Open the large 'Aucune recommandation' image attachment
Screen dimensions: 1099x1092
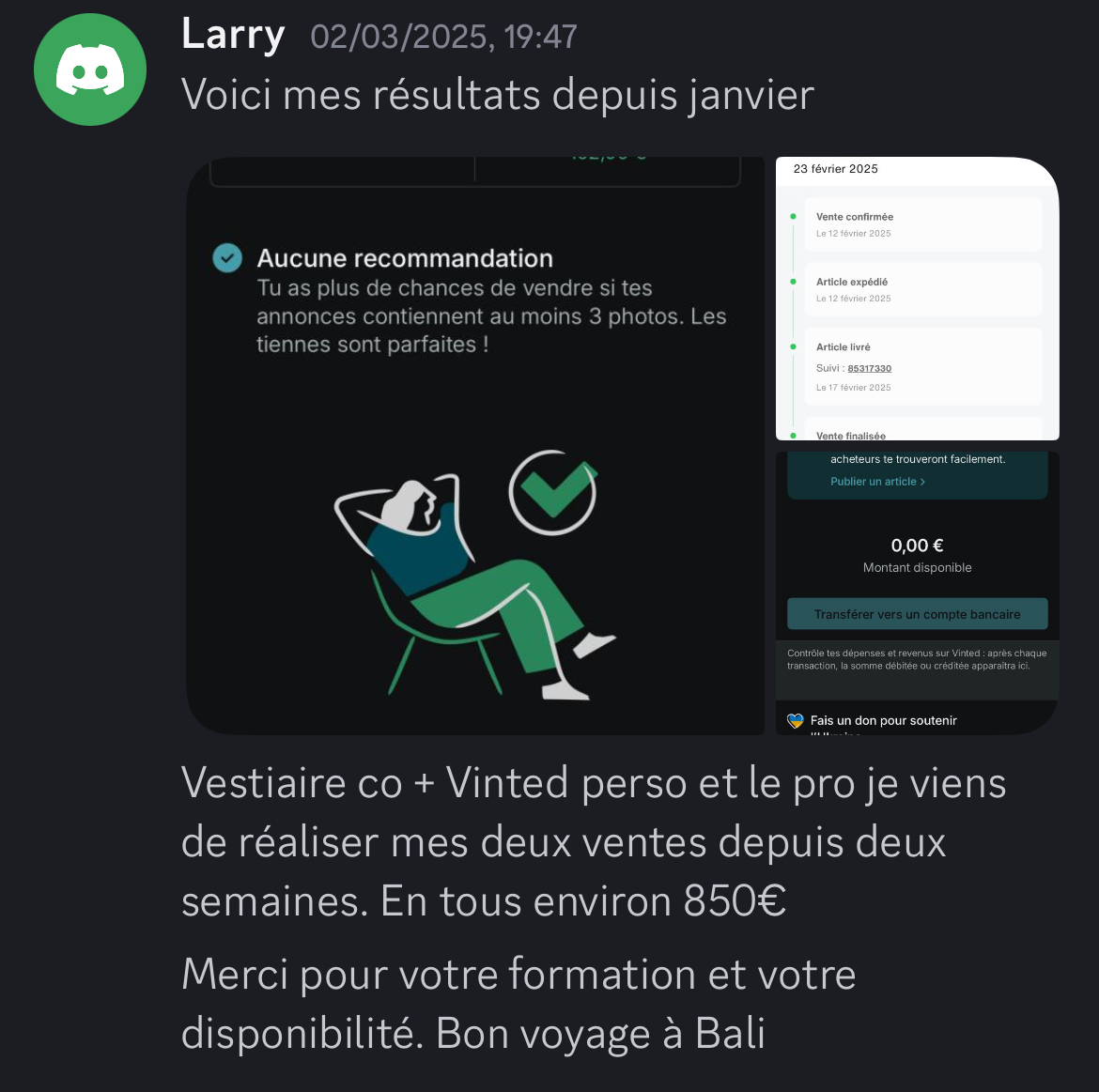point(475,446)
